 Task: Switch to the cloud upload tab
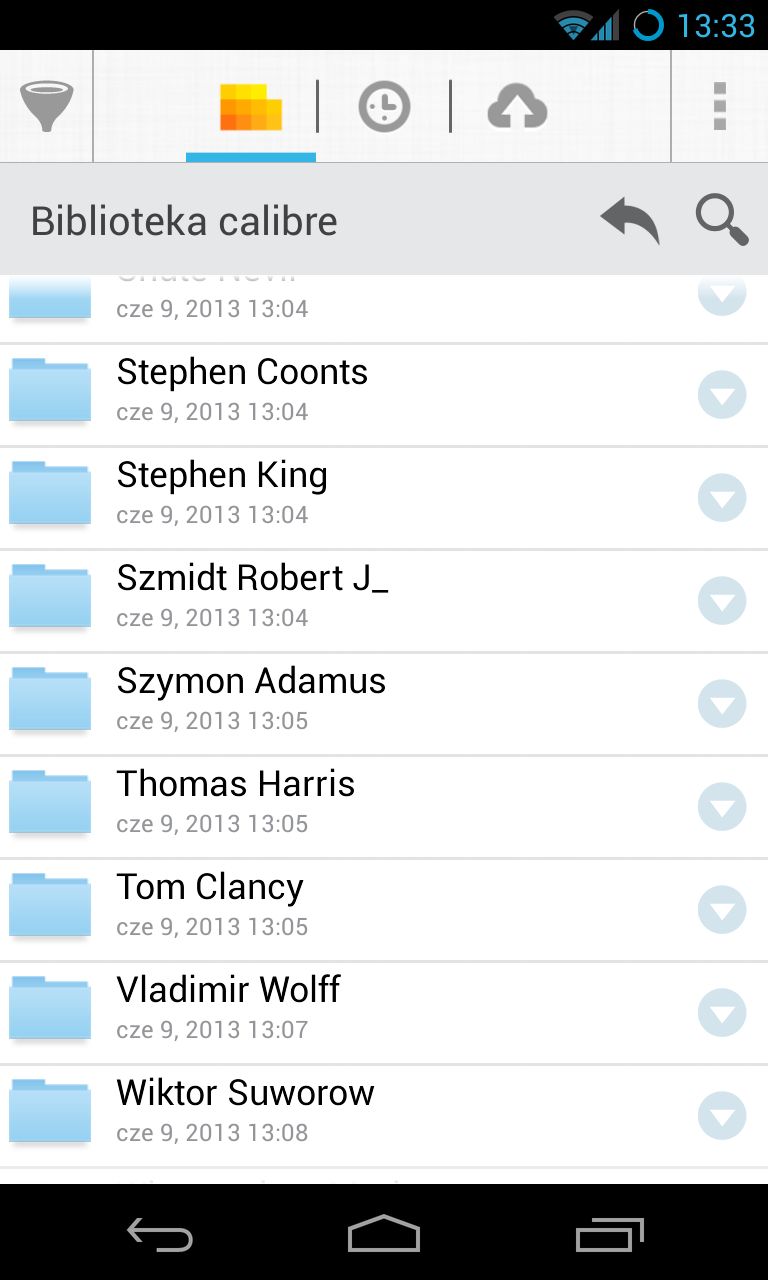point(517,106)
